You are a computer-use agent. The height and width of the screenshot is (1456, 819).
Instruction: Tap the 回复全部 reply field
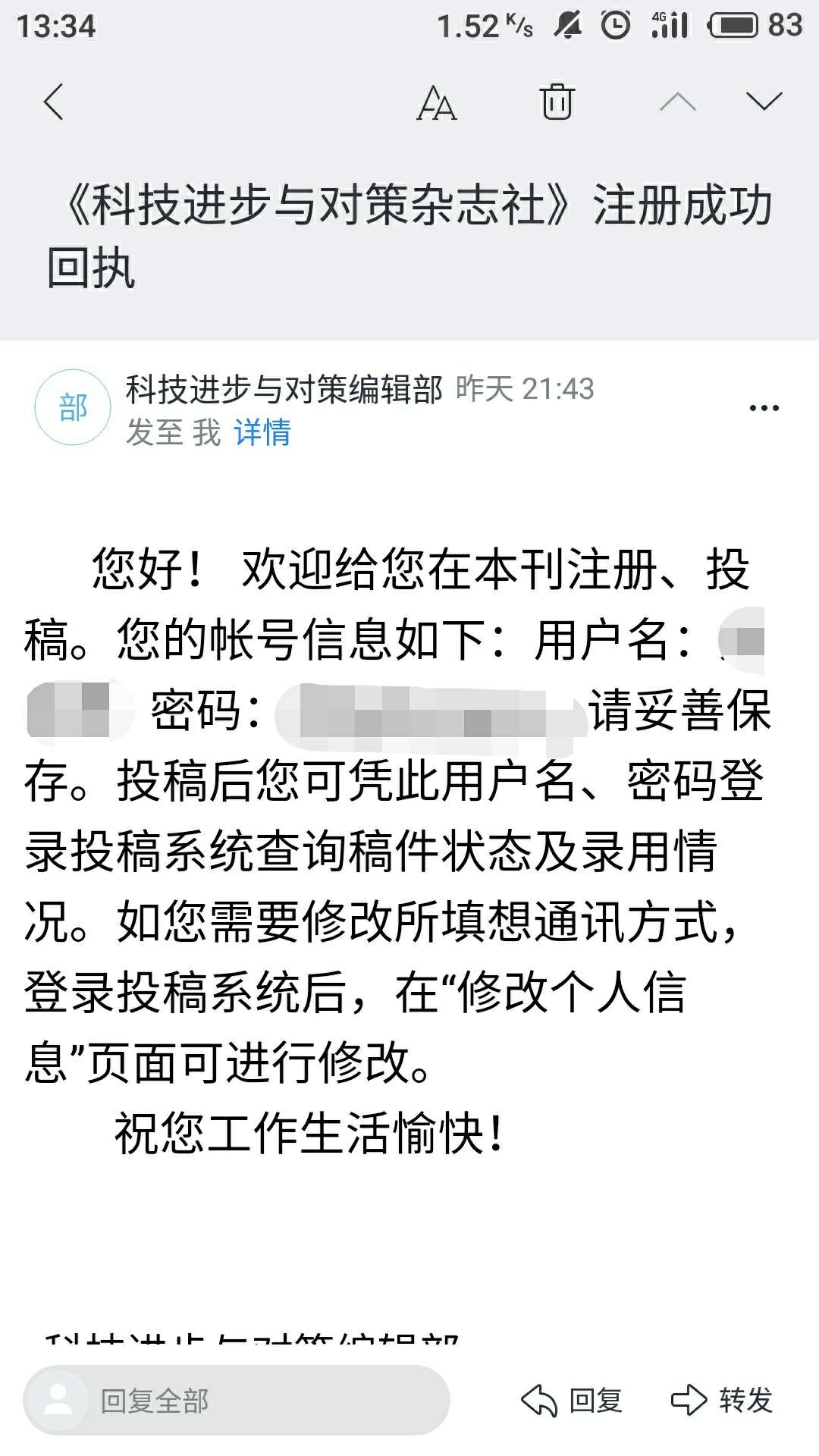237,1401
